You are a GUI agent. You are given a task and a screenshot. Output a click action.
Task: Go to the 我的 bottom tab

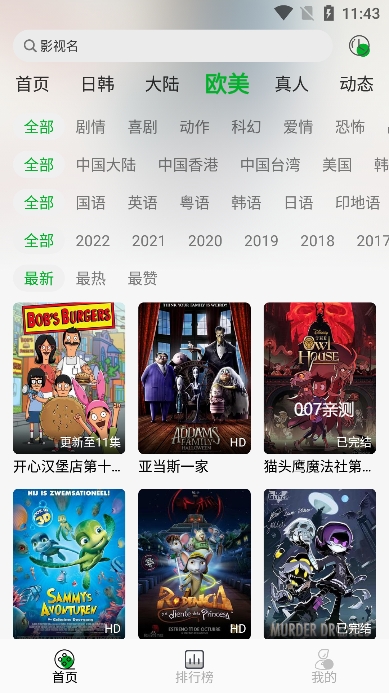(324, 667)
